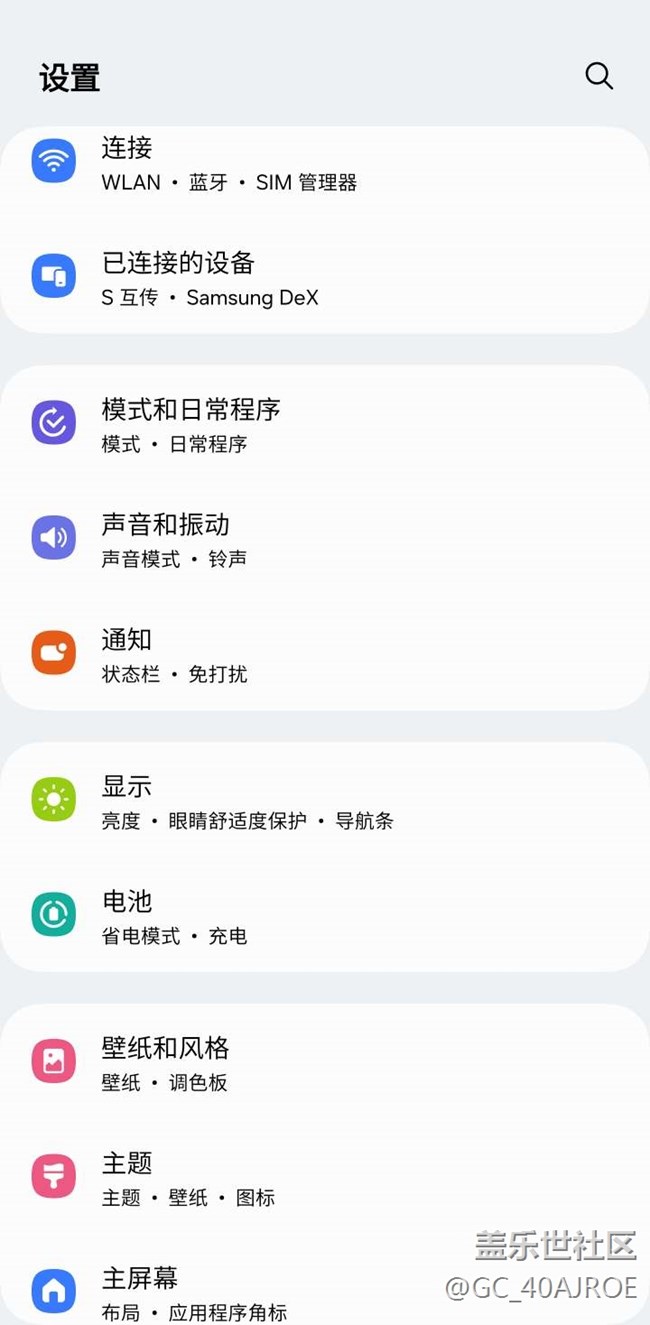This screenshot has width=650, height=1325.
Task: Go to 壁纸和风格
Action: coord(325,1063)
